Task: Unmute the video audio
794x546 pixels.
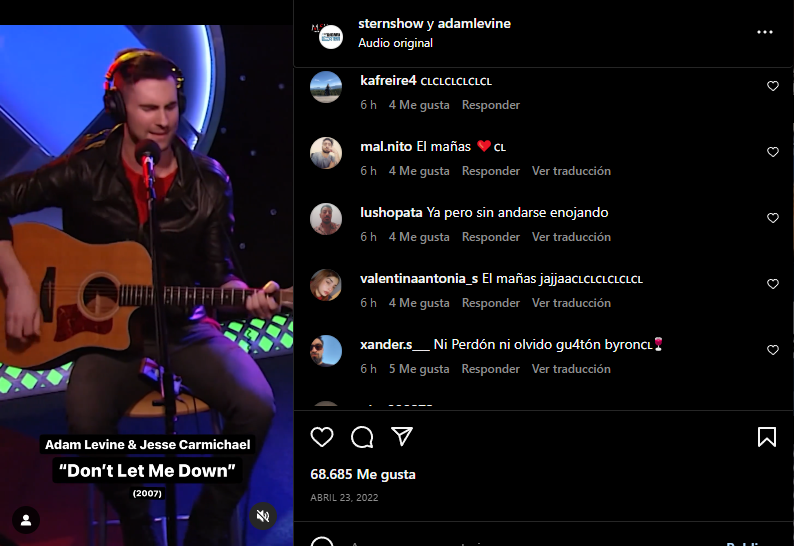Action: pyautogui.click(x=263, y=516)
